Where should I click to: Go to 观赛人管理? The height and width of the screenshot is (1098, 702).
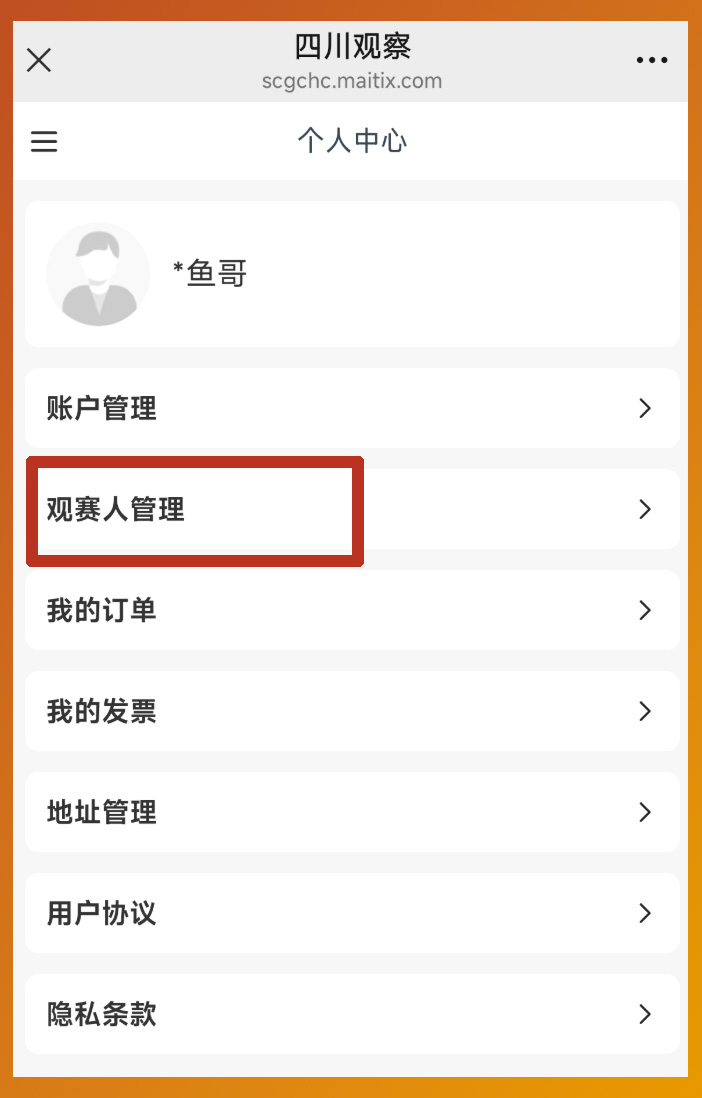(x=351, y=510)
